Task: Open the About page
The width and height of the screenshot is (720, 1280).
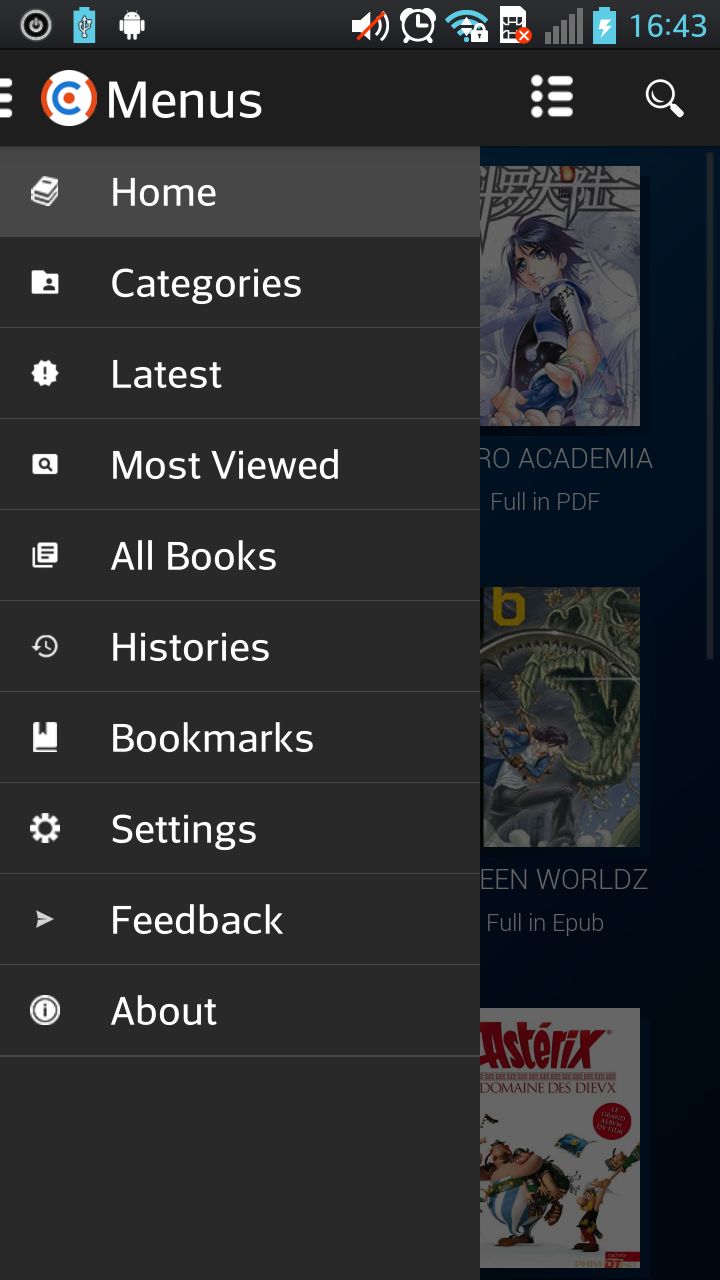Action: tap(240, 1011)
